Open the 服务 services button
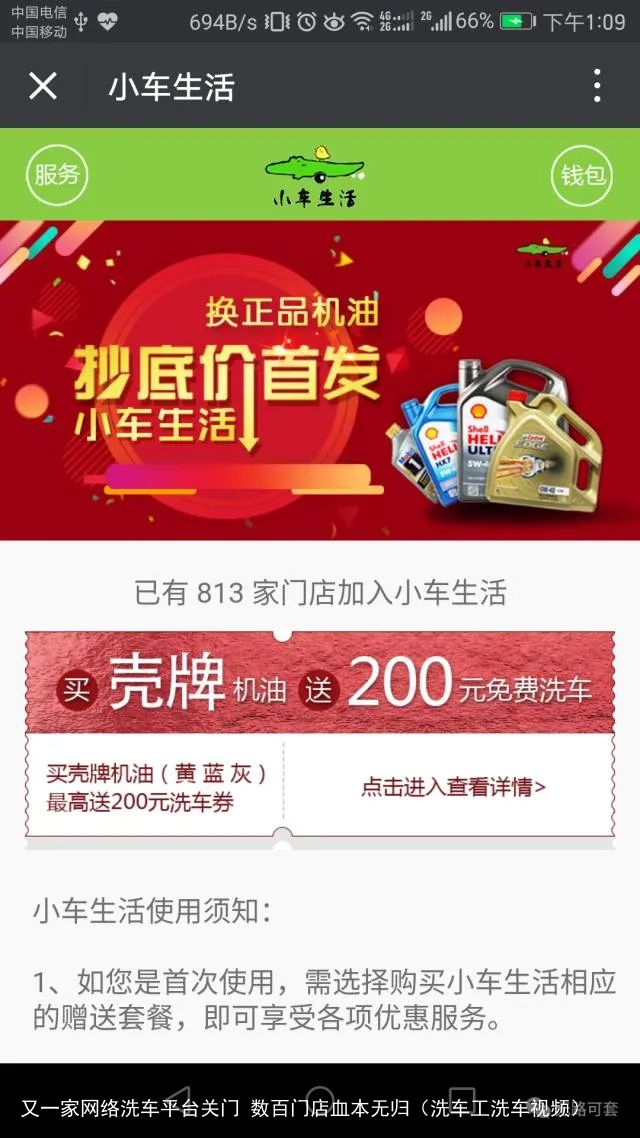Screen dimensions: 640x1138 (57, 175)
